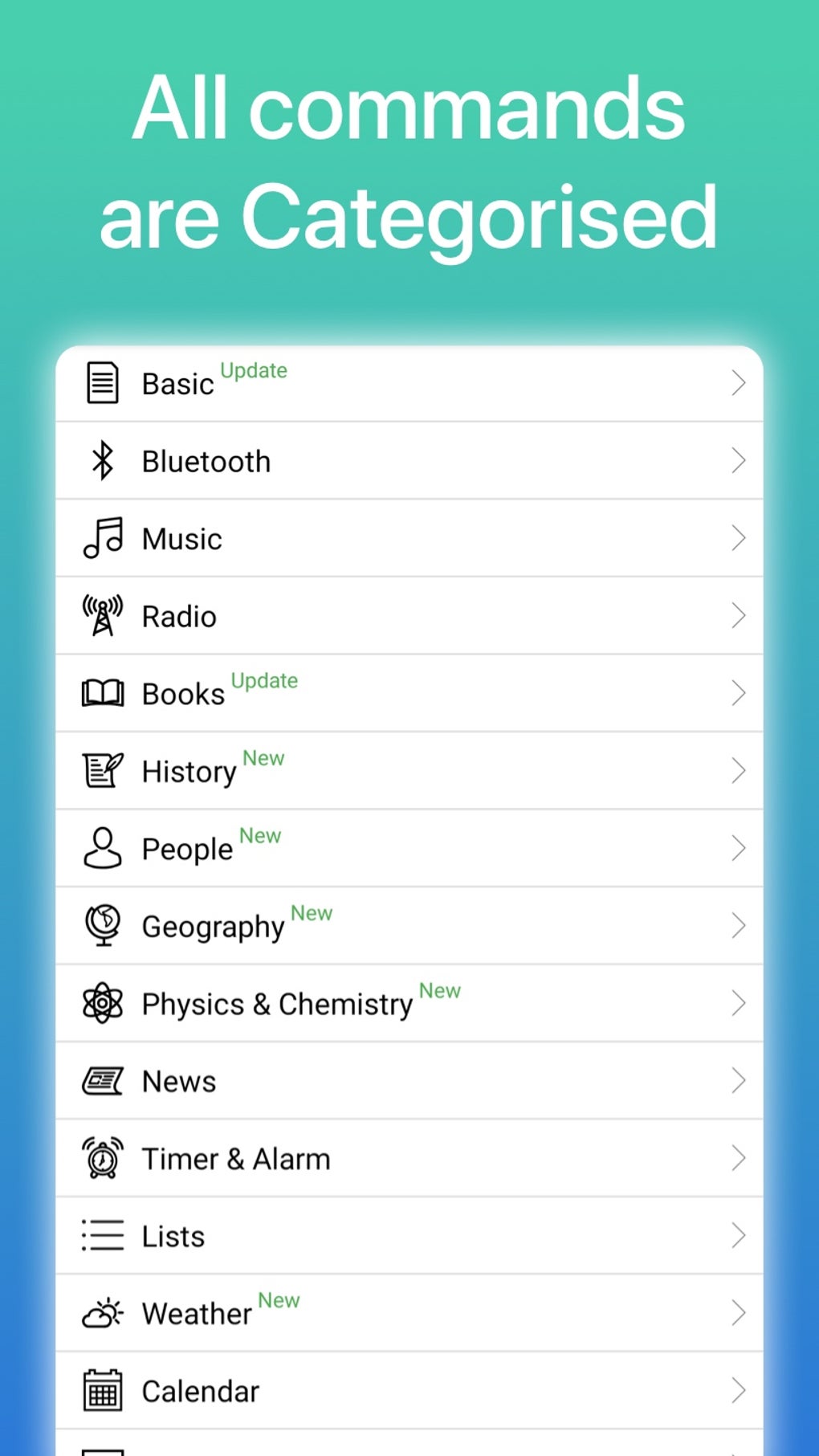Select the Books open-book icon

102,692
